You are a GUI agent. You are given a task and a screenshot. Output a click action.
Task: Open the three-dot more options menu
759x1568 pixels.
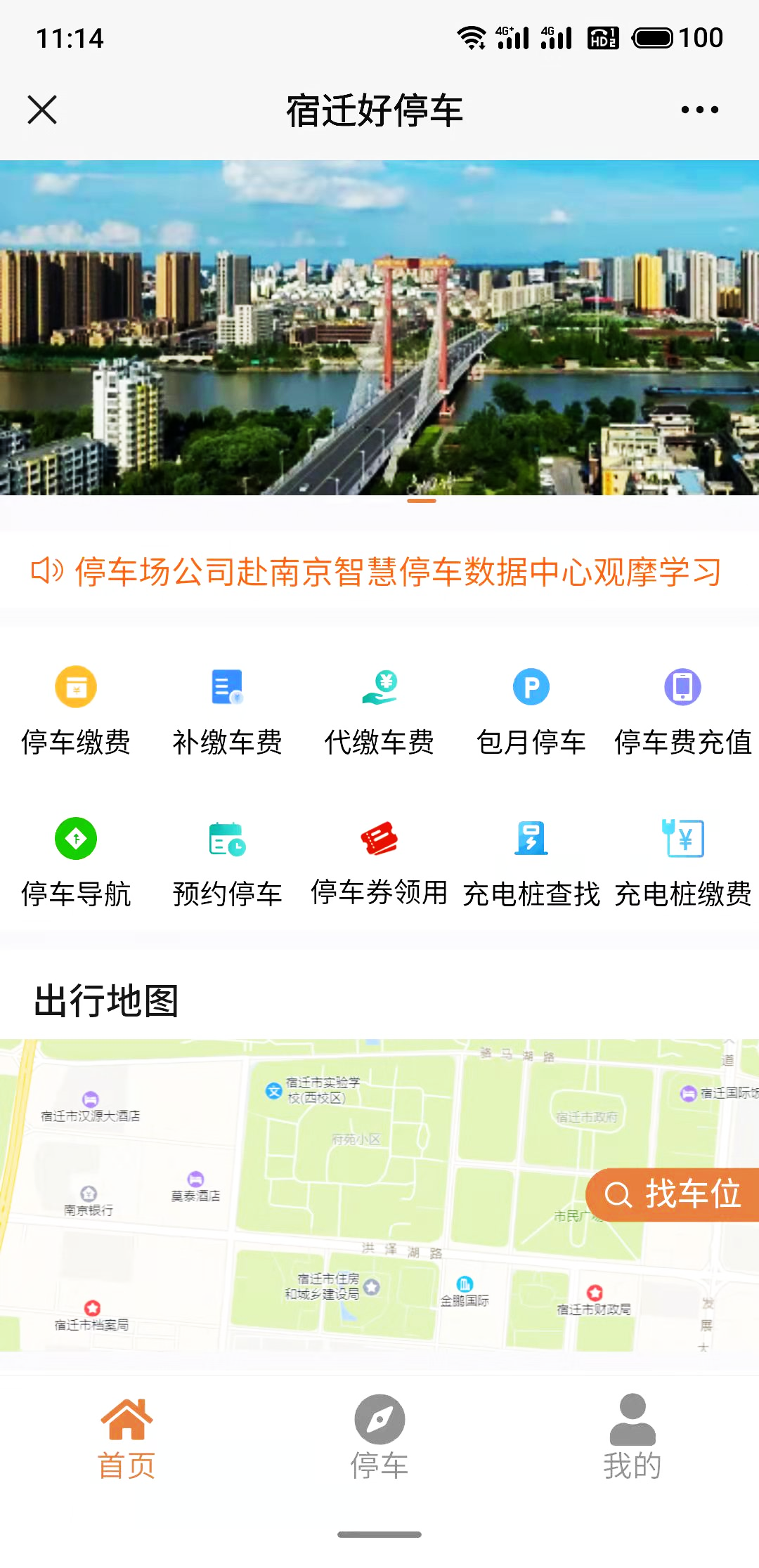coord(699,110)
